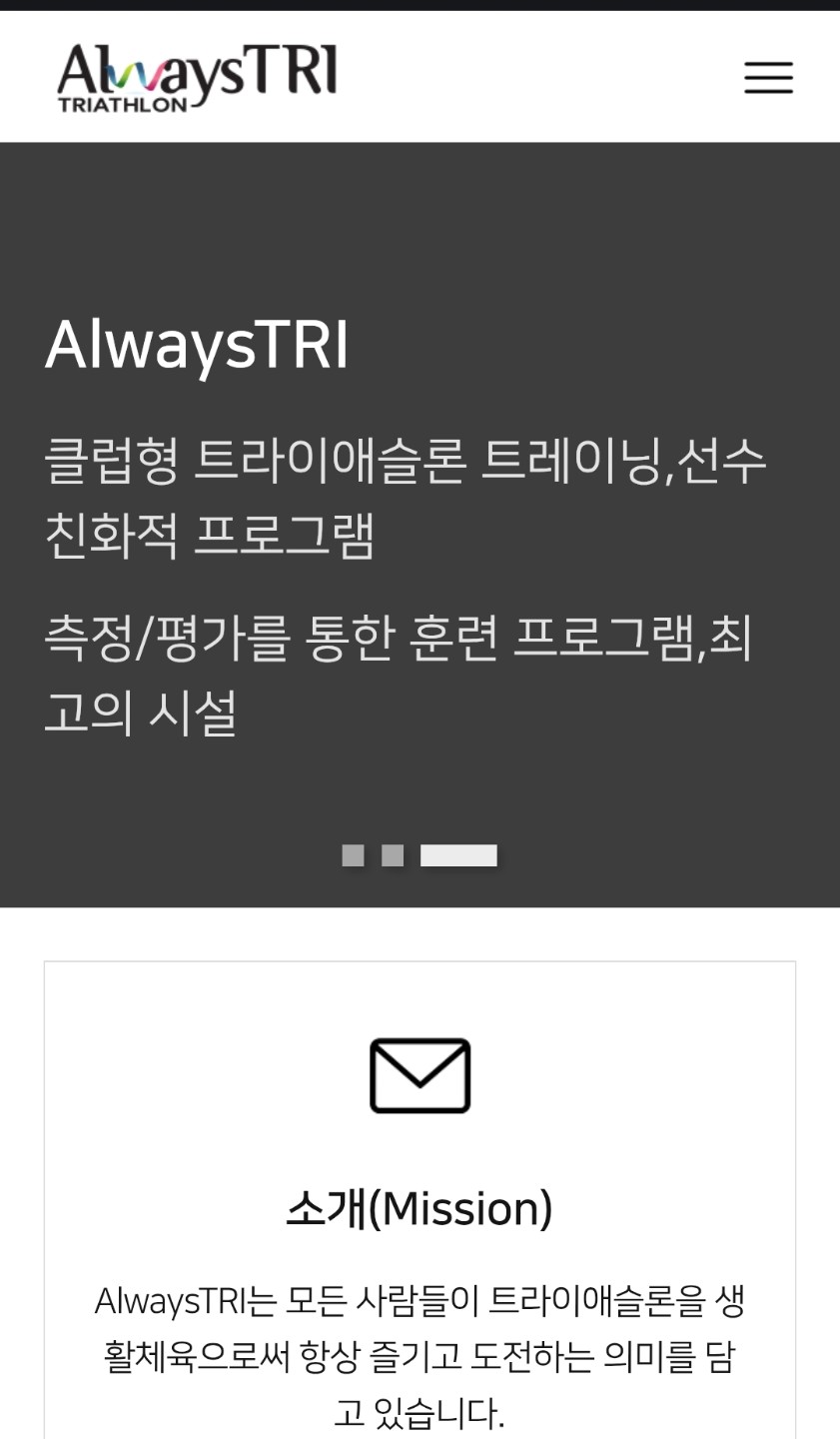
Task: Select the second slide indicator
Action: (x=393, y=855)
